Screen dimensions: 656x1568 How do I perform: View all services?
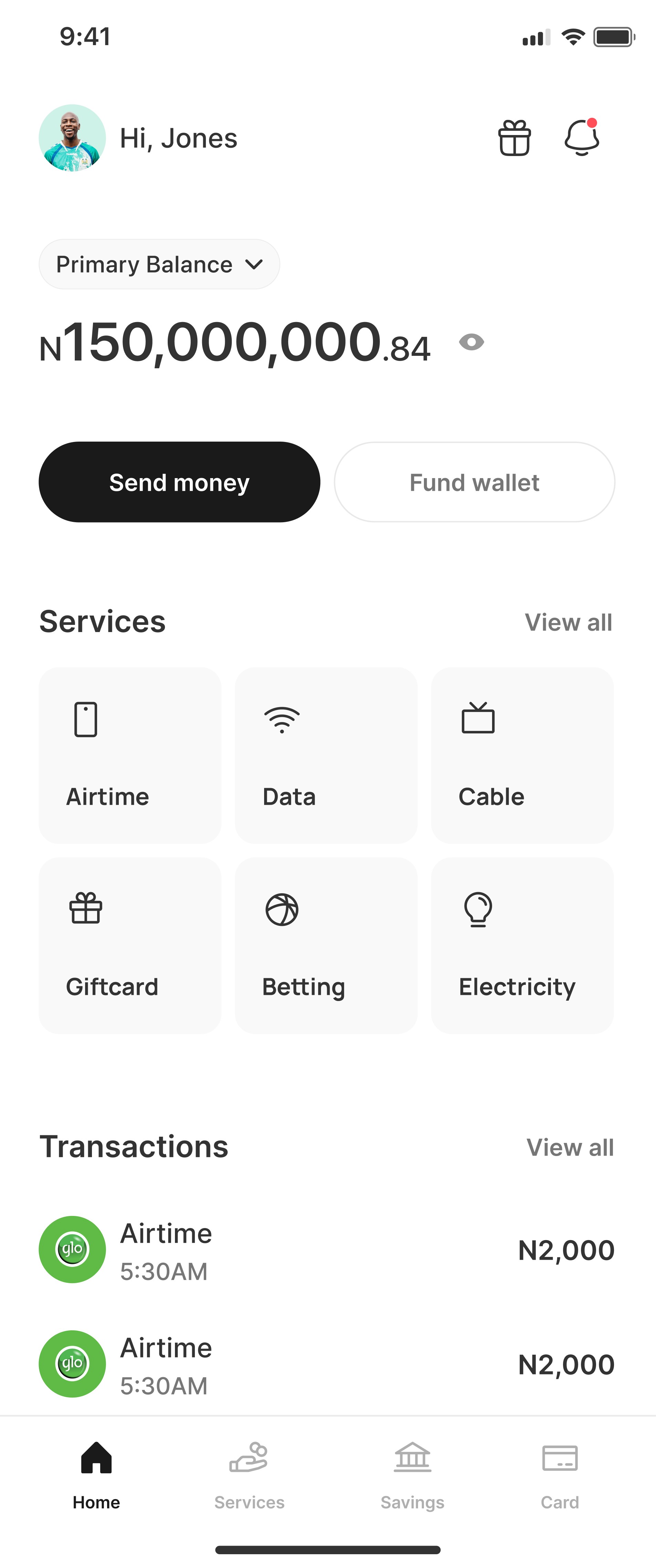click(x=569, y=622)
